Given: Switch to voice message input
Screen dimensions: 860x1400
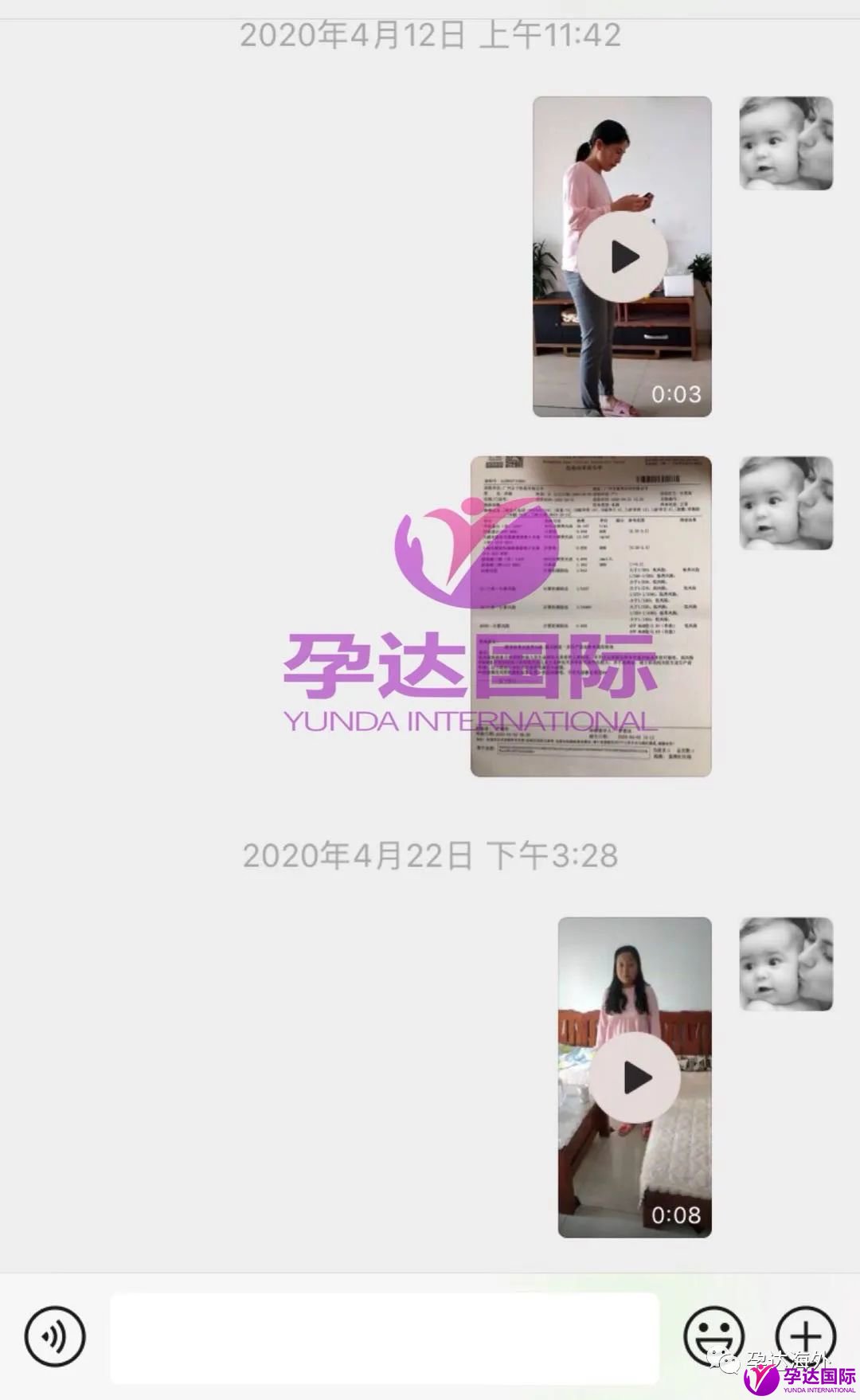Looking at the screenshot, I should pos(55,1335).
